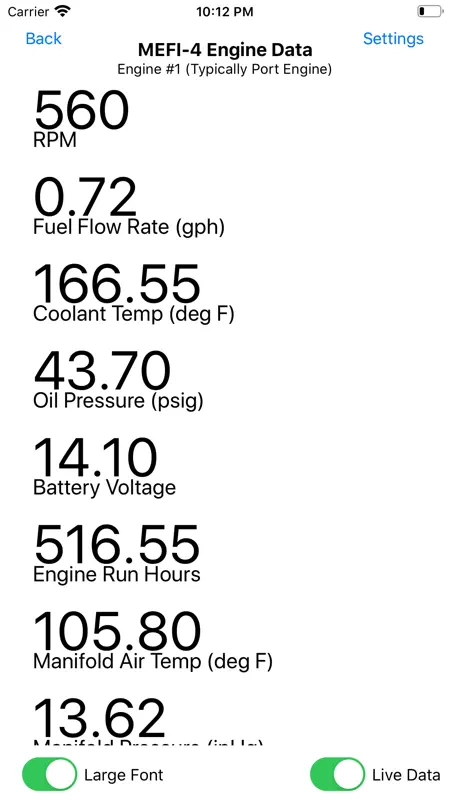Viewport: 450px width, 800px height.
Task: Turn off the Large Font switch
Action: point(49,774)
